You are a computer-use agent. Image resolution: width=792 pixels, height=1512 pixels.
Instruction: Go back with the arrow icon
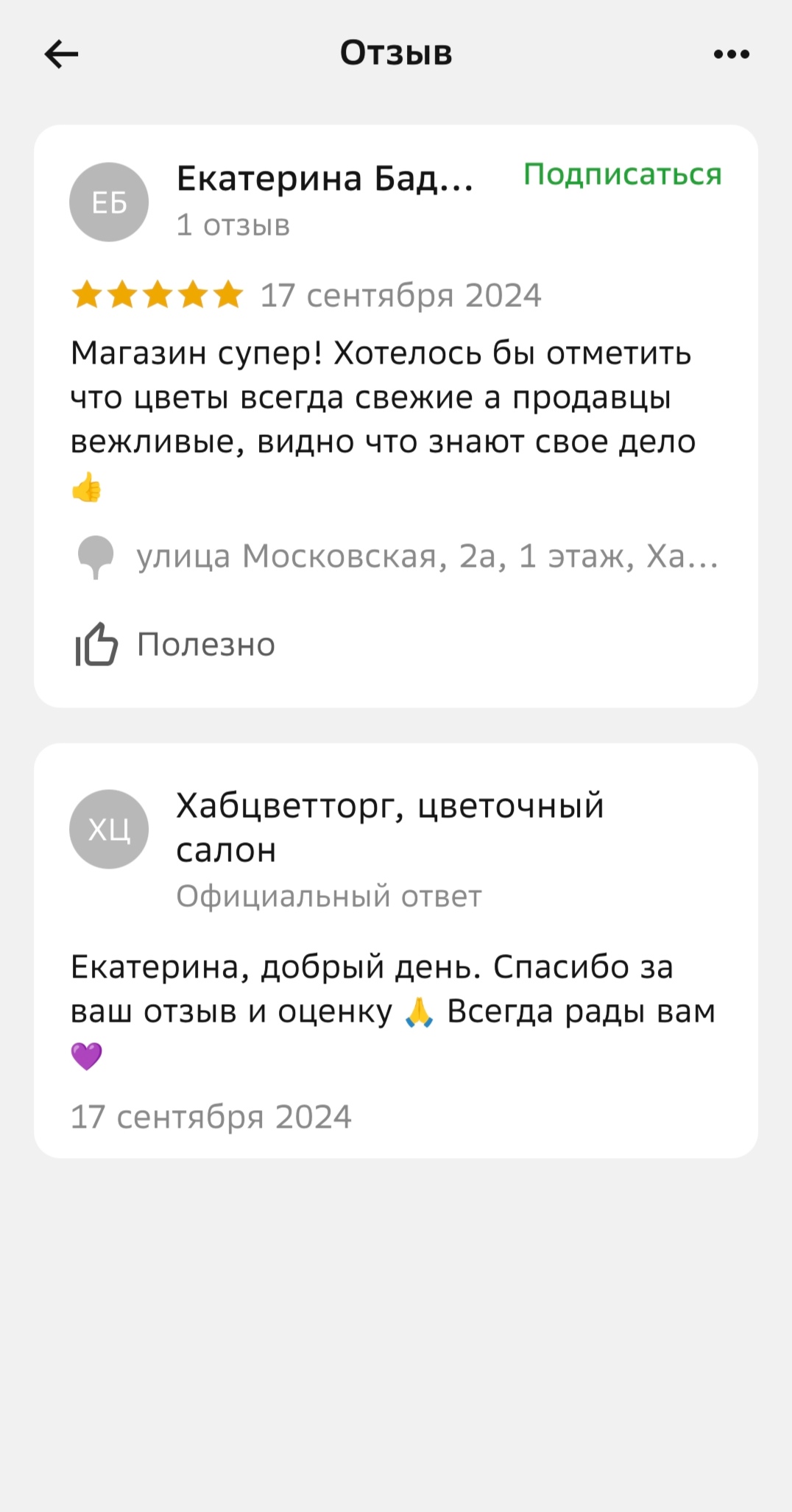click(x=61, y=54)
